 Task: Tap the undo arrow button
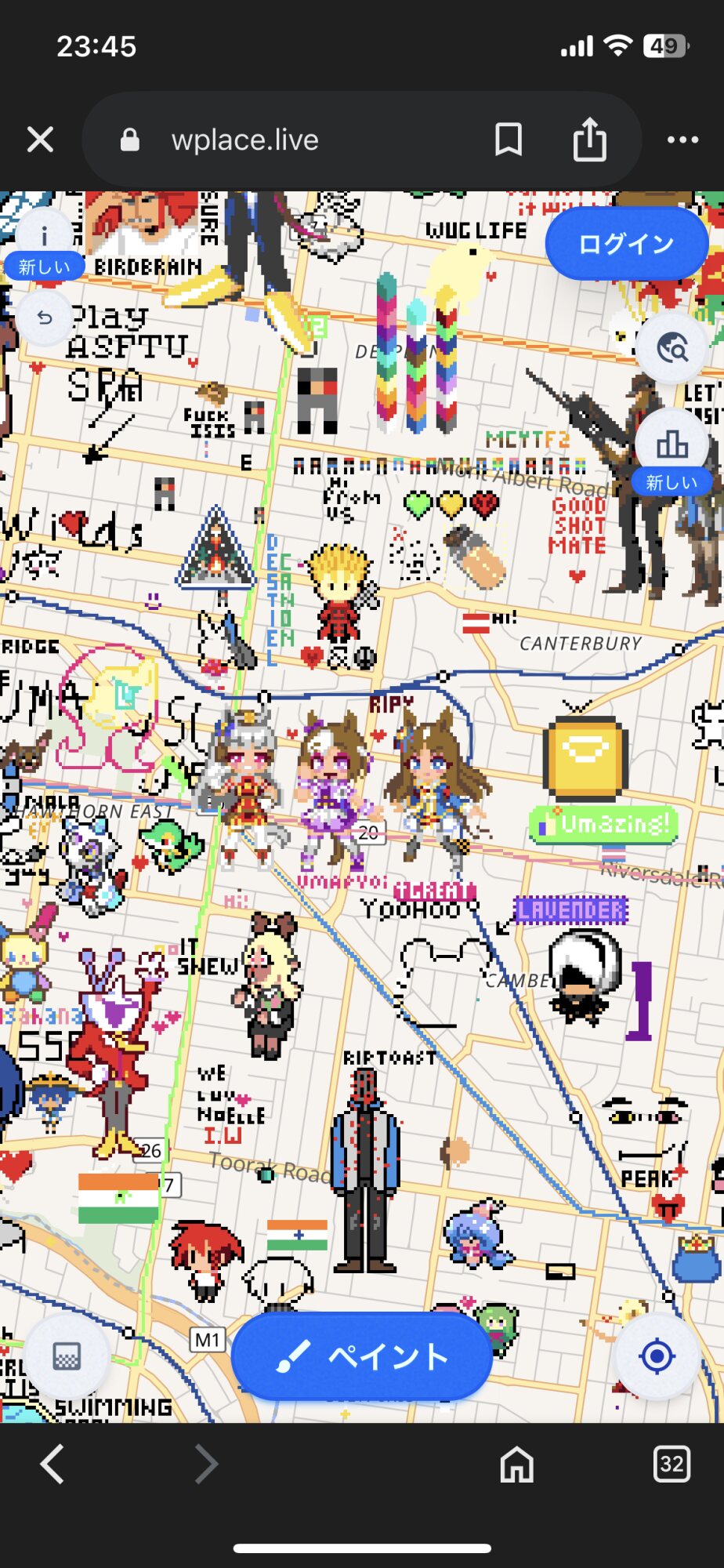(45, 318)
